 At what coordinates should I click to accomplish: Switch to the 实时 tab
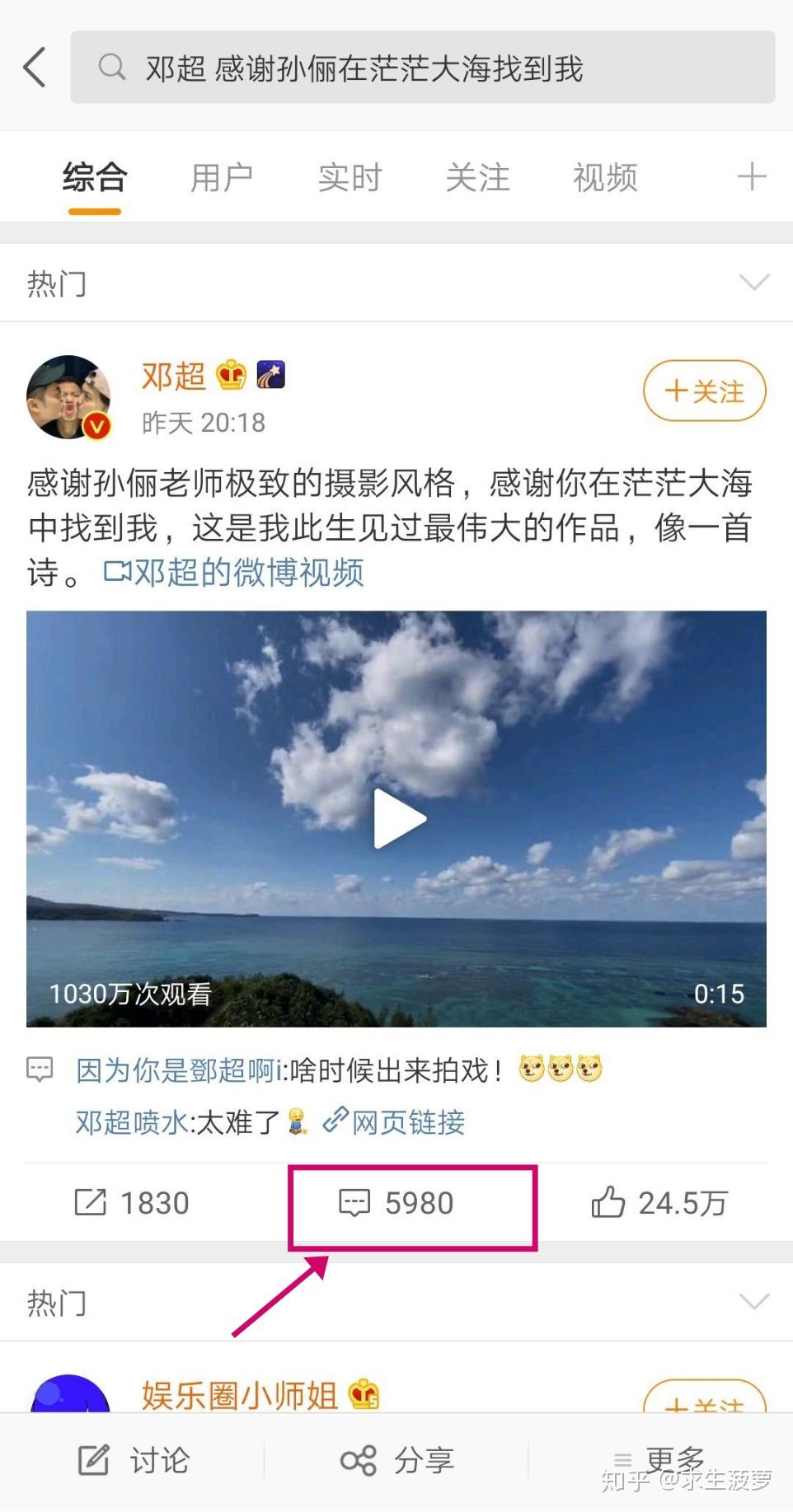(350, 177)
